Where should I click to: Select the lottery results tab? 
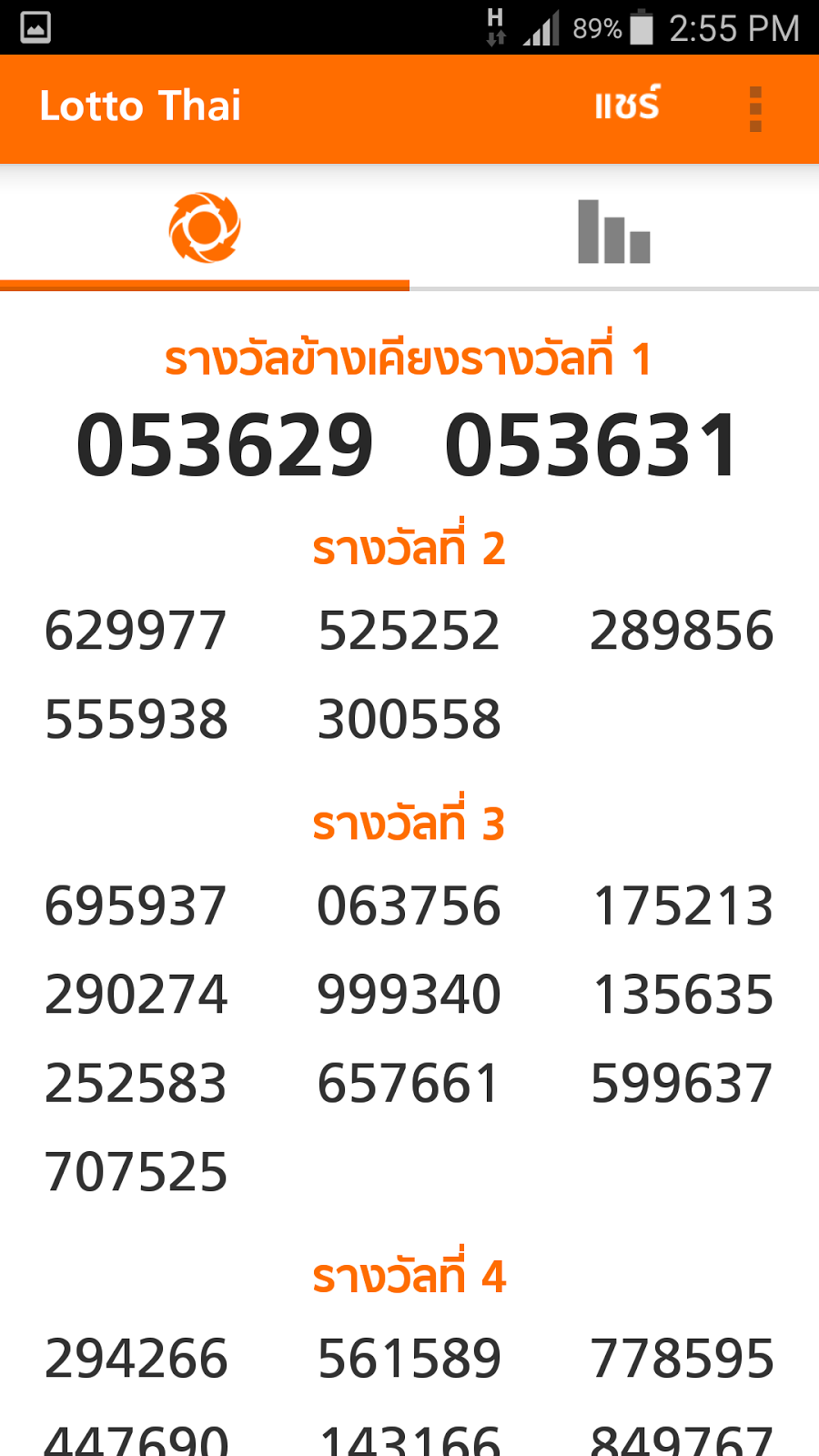click(x=205, y=227)
